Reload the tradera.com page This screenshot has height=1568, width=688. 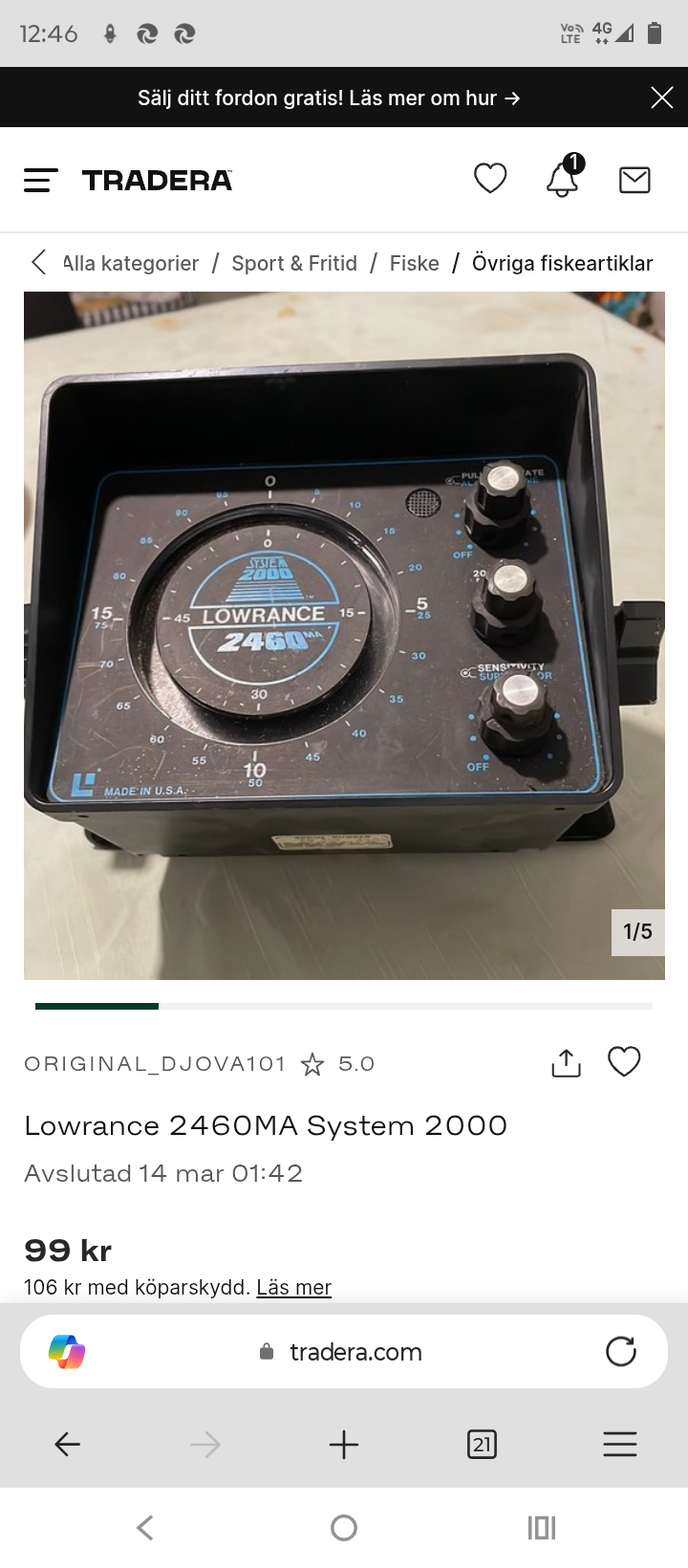point(620,1351)
